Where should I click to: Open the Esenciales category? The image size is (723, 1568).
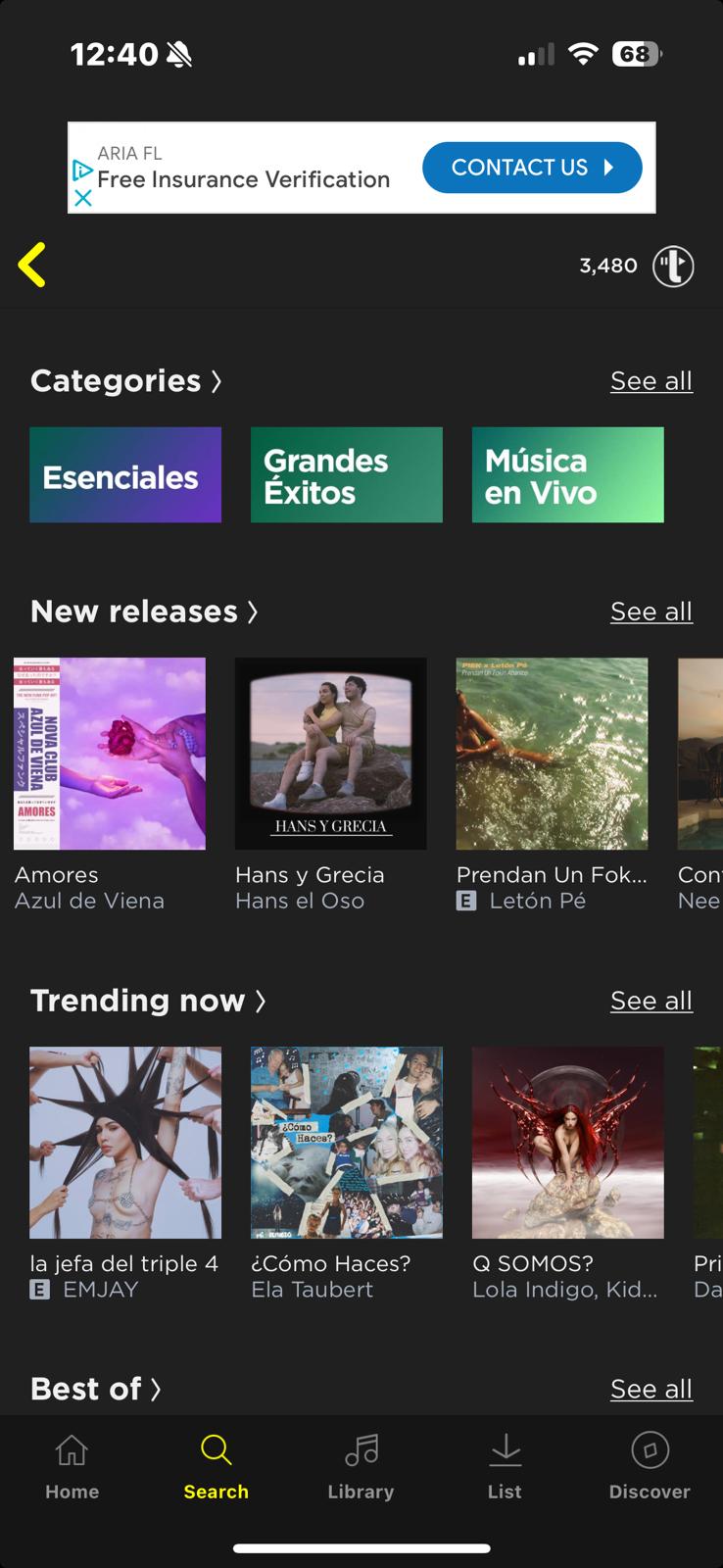pos(125,475)
